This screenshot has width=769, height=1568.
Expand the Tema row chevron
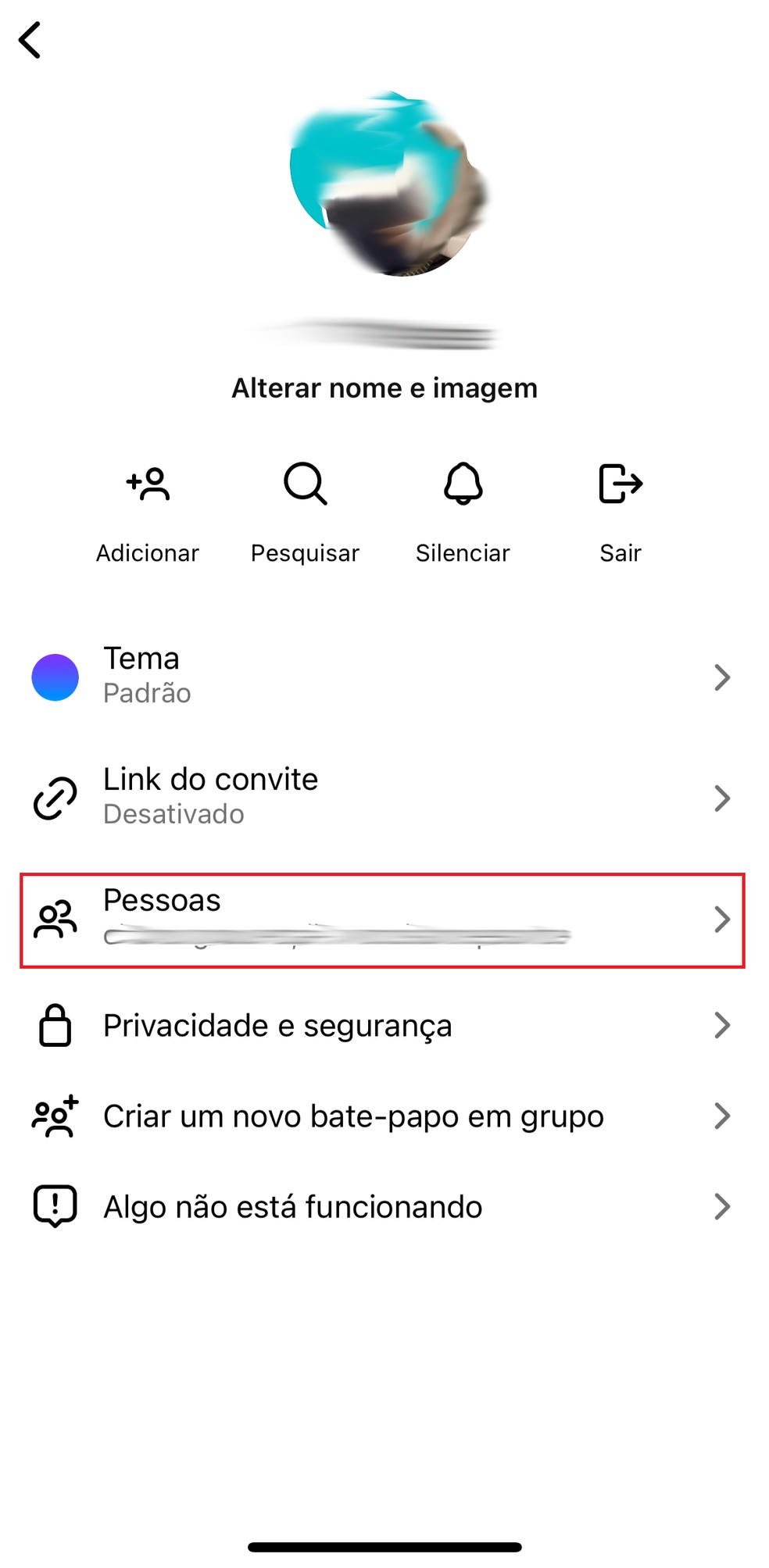pos(722,677)
